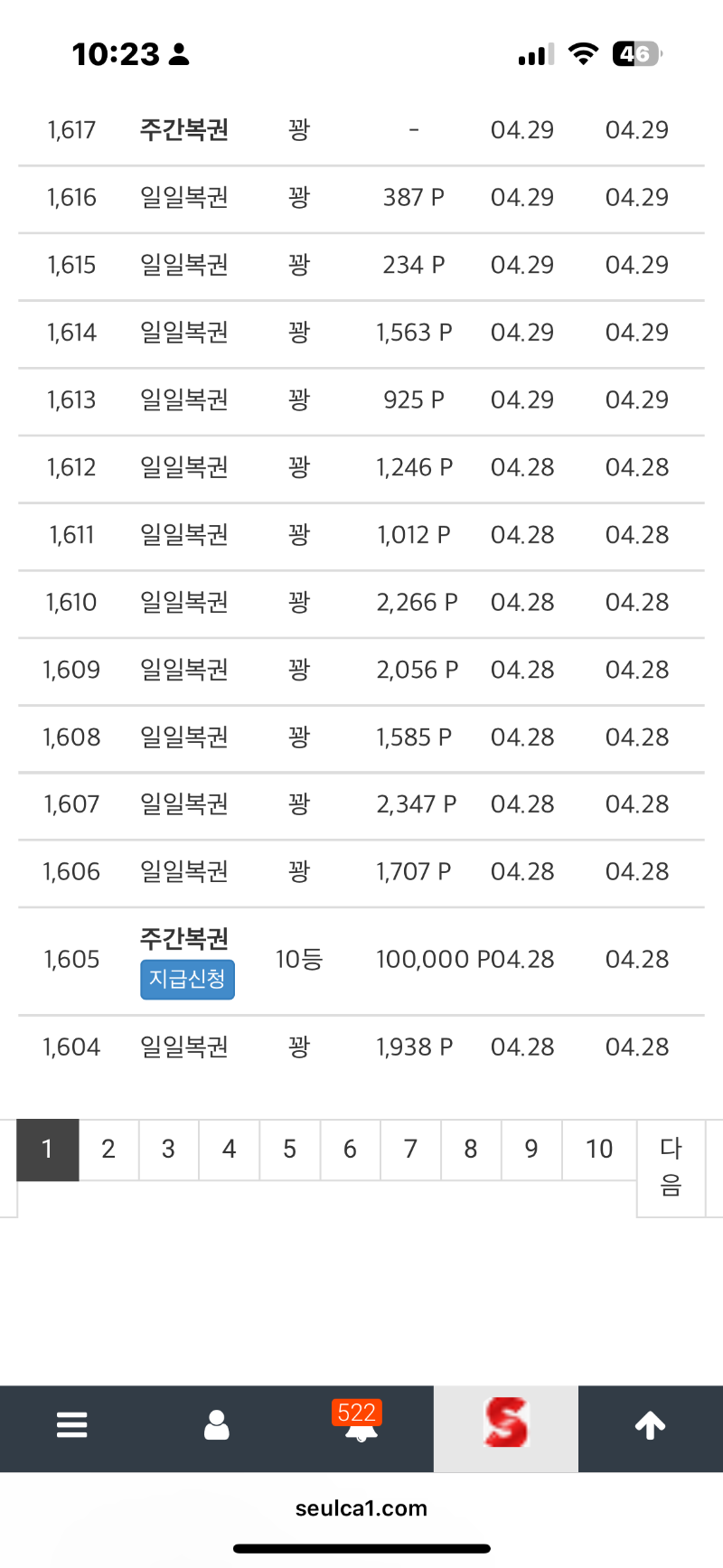The image size is (723, 1568).
Task: Select page 5 in pagination
Action: (x=289, y=1150)
